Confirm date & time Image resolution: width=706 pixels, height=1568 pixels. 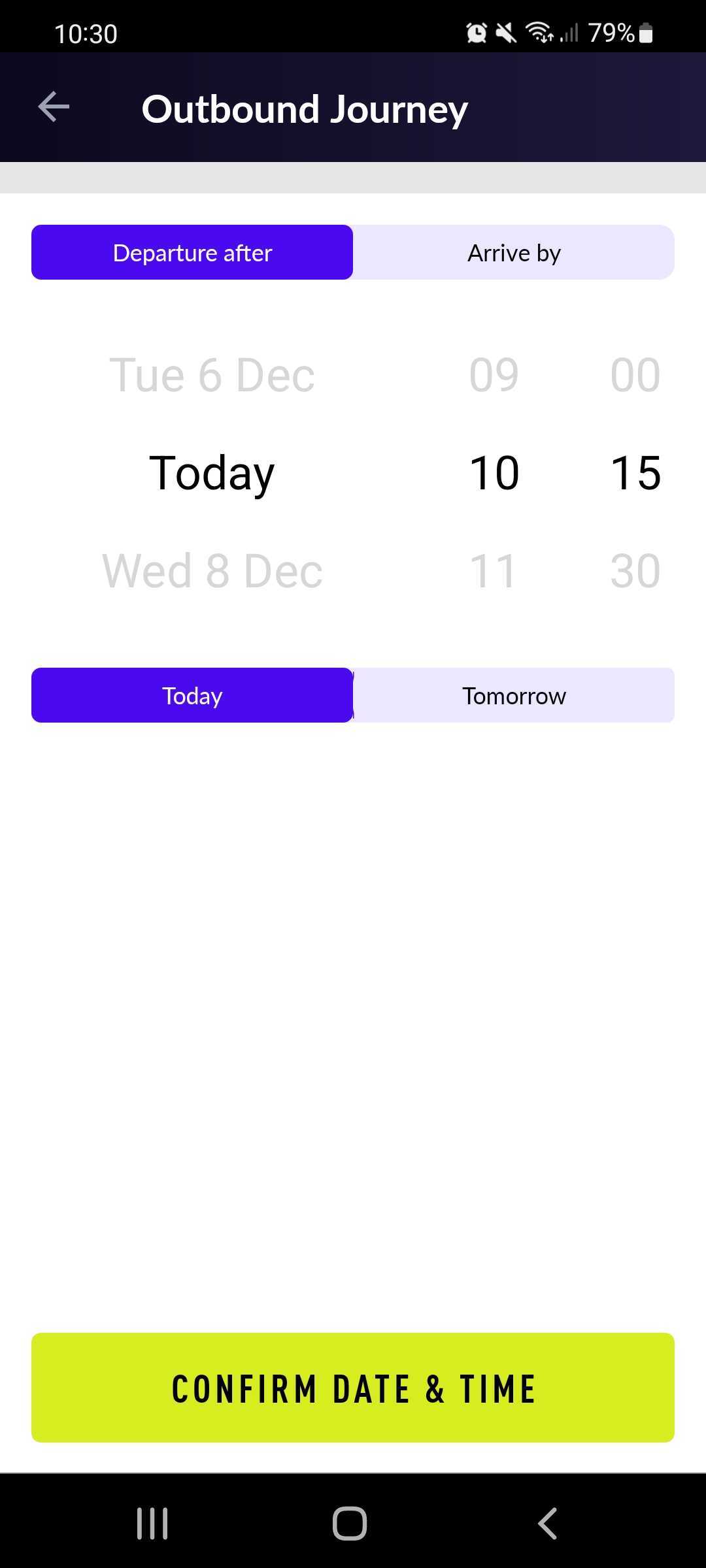(x=353, y=1388)
